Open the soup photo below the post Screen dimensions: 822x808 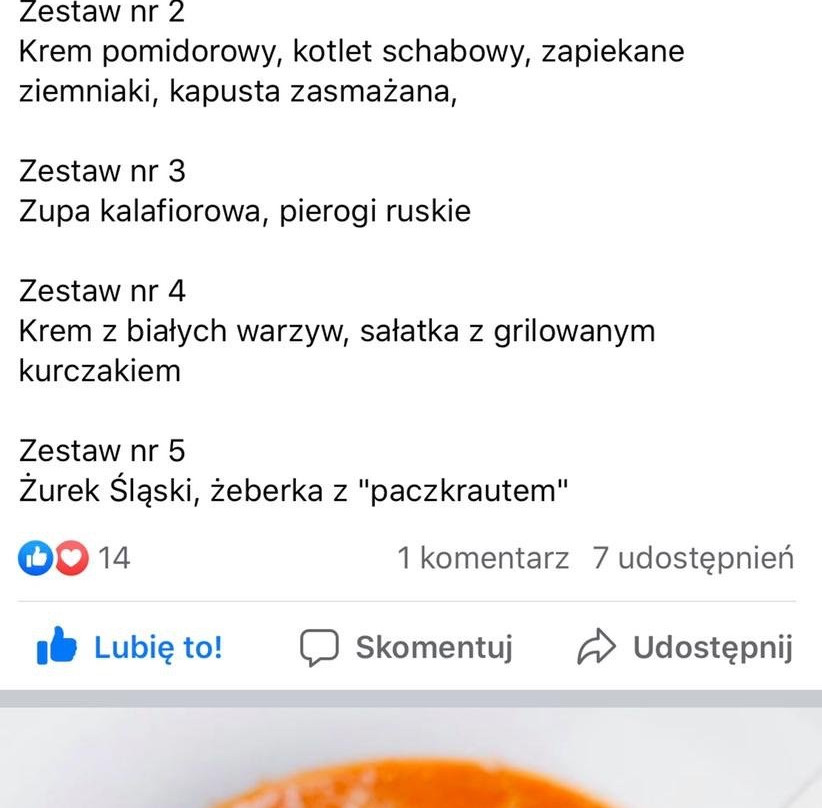411,760
